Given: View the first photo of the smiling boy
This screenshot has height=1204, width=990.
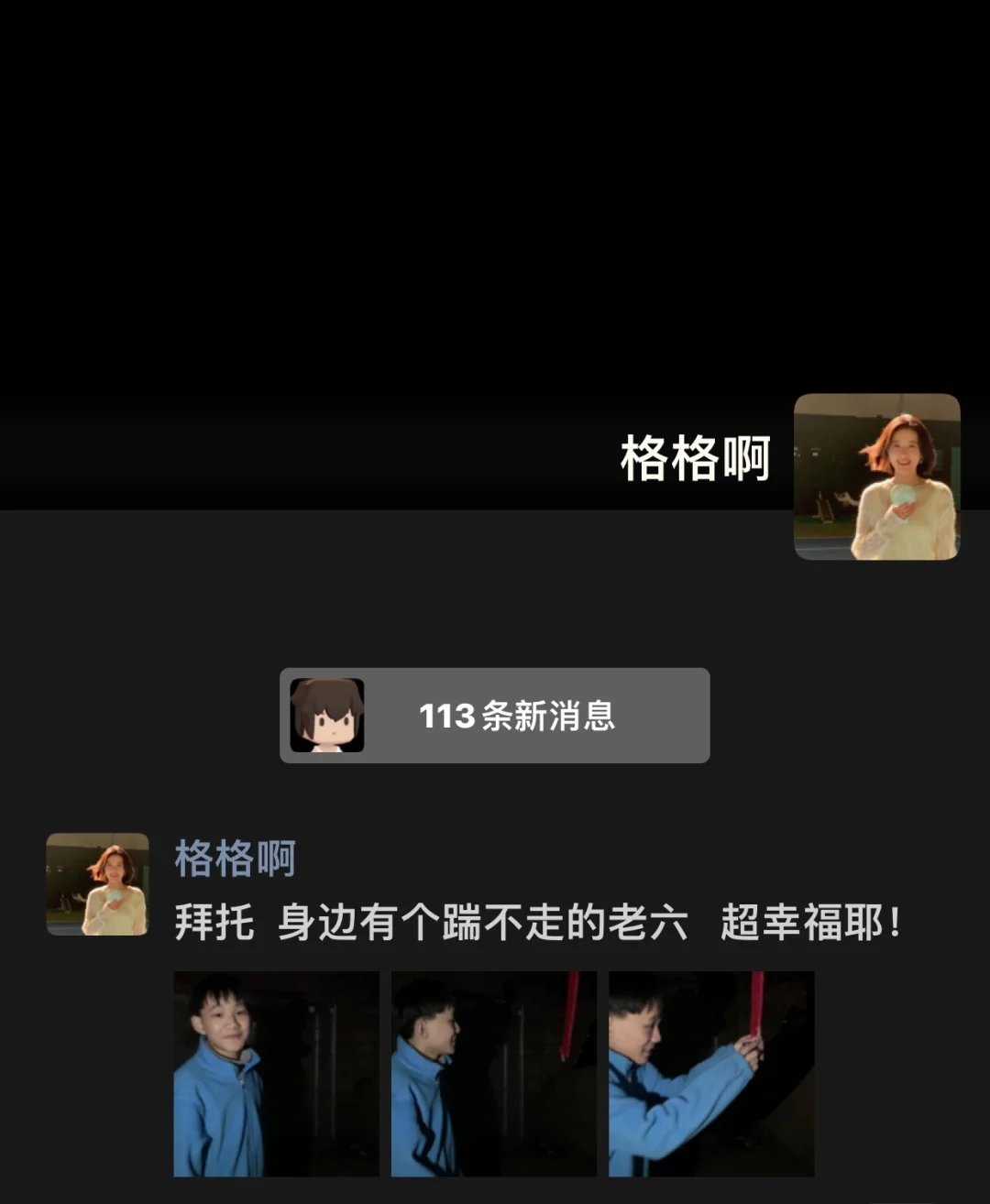Looking at the screenshot, I should click(276, 1074).
